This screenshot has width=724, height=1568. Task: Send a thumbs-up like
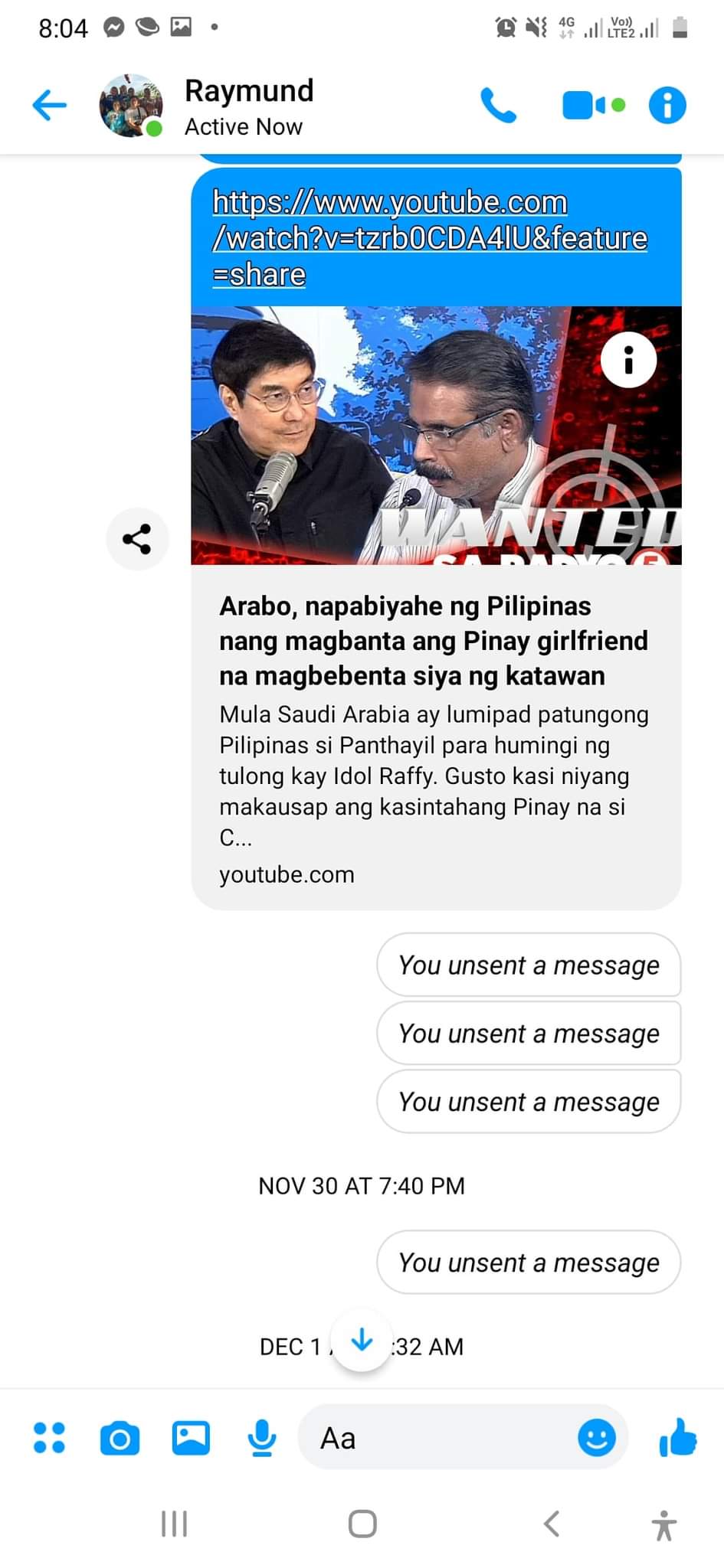point(678,1436)
